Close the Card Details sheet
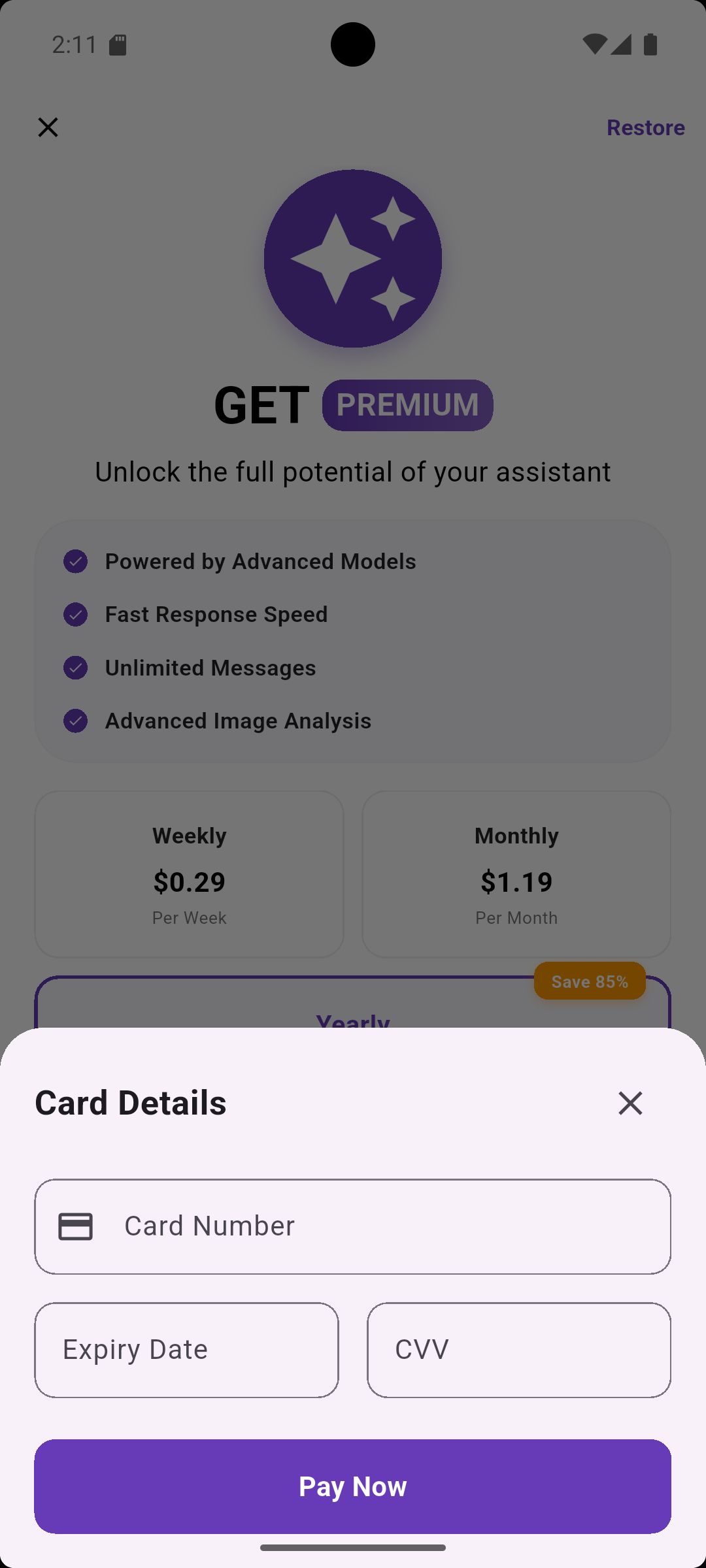Screen dimensions: 706x1568 pos(630,1103)
